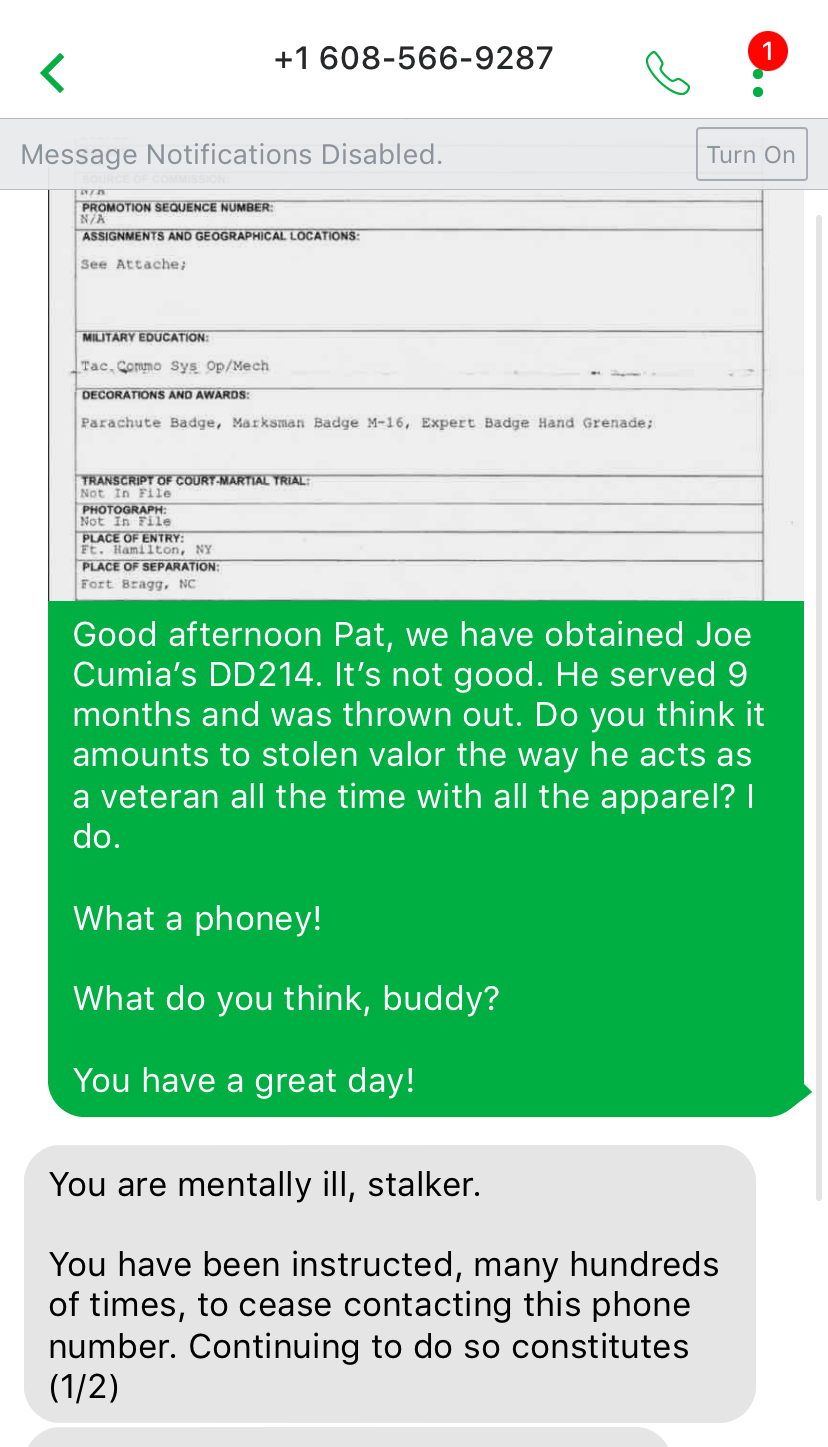Turn On message notifications
Image resolution: width=828 pixels, height=1447 pixels.
751,154
